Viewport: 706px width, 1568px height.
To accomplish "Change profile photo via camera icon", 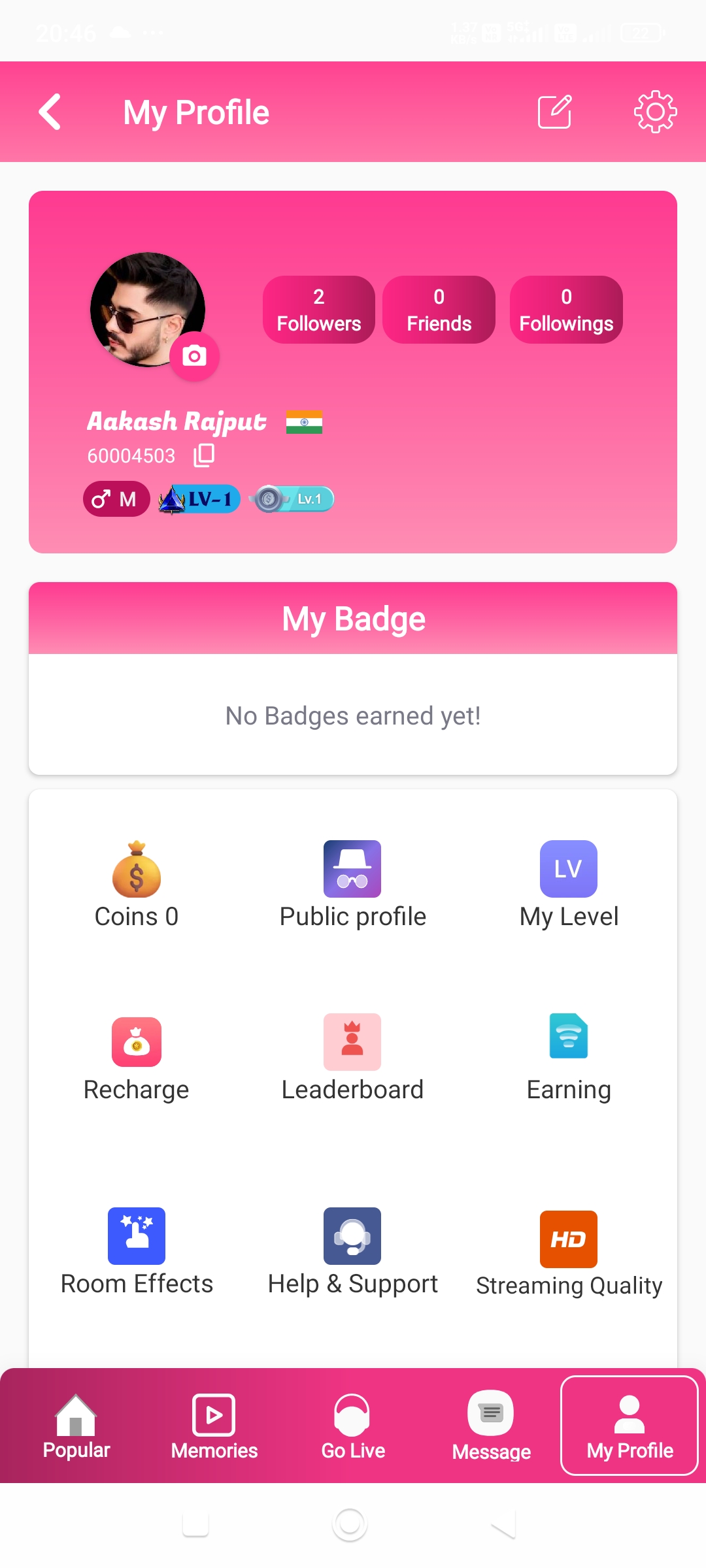I will tap(194, 356).
